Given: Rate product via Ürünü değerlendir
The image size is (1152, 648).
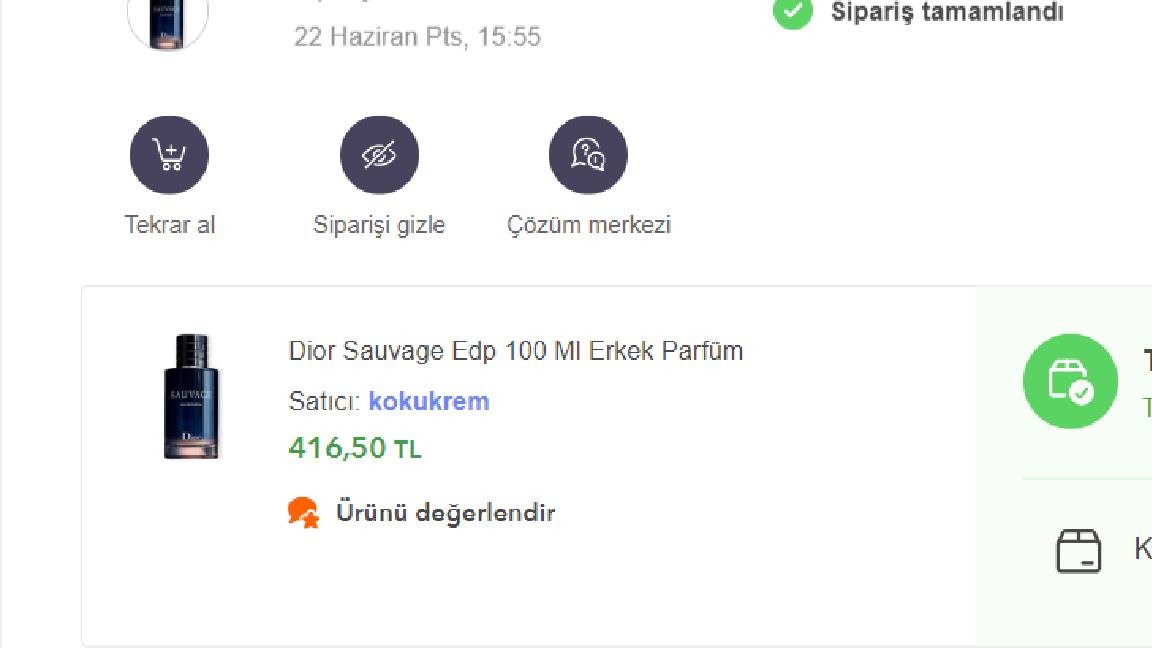Looking at the screenshot, I should click(x=444, y=513).
